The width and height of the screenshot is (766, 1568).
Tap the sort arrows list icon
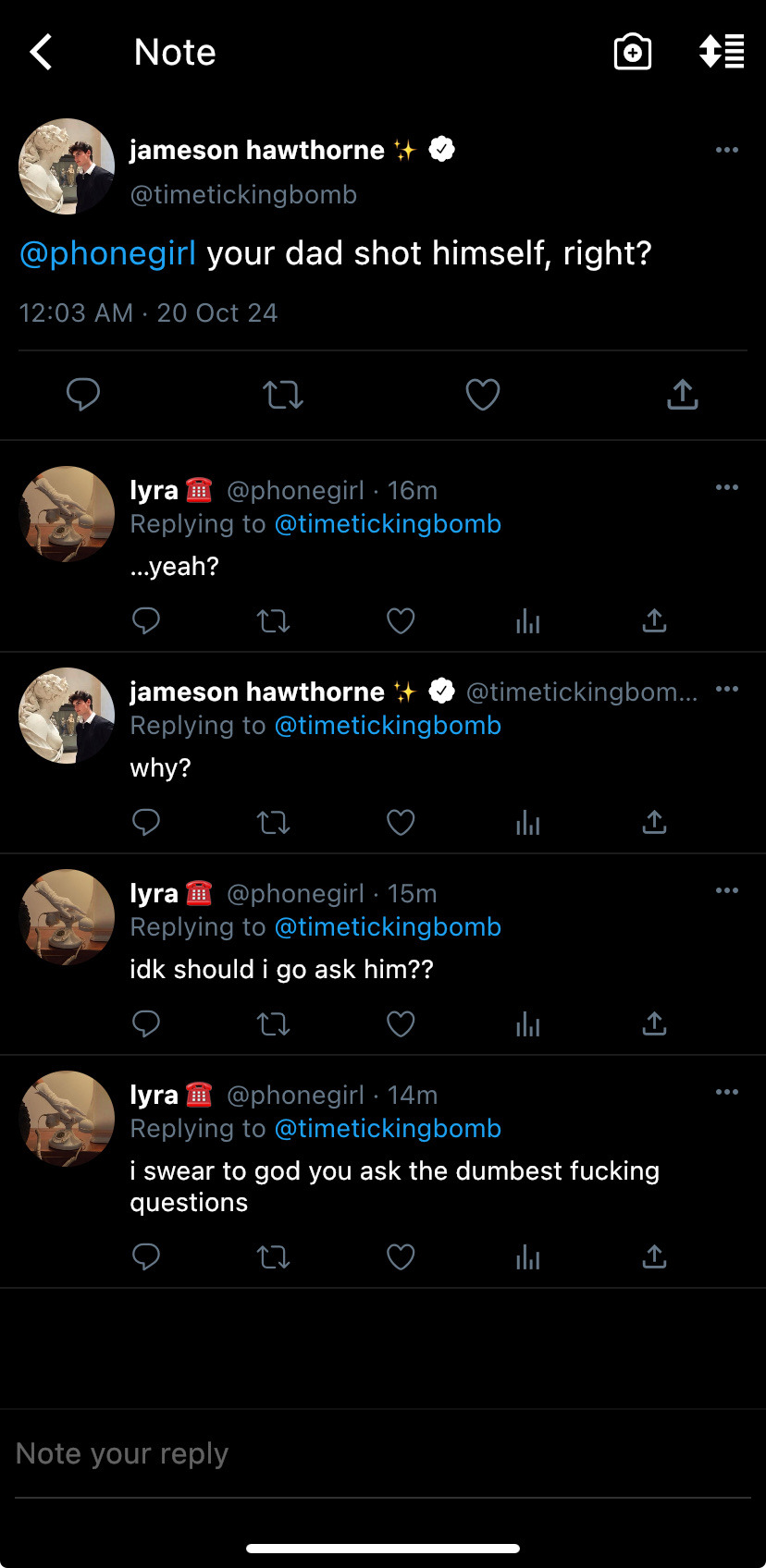722,53
